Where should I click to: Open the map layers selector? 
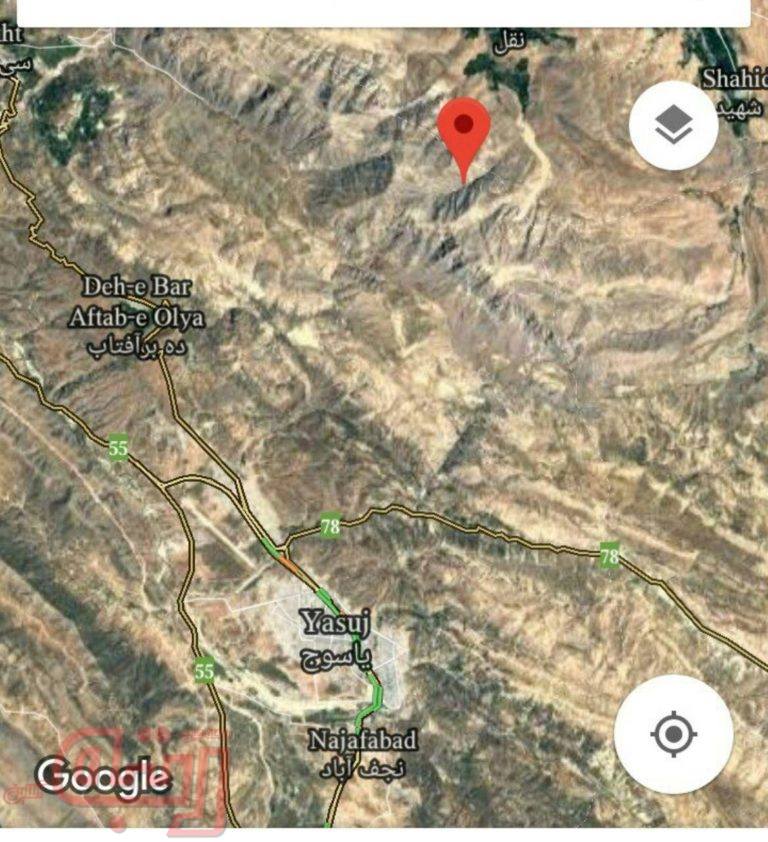pos(673,126)
